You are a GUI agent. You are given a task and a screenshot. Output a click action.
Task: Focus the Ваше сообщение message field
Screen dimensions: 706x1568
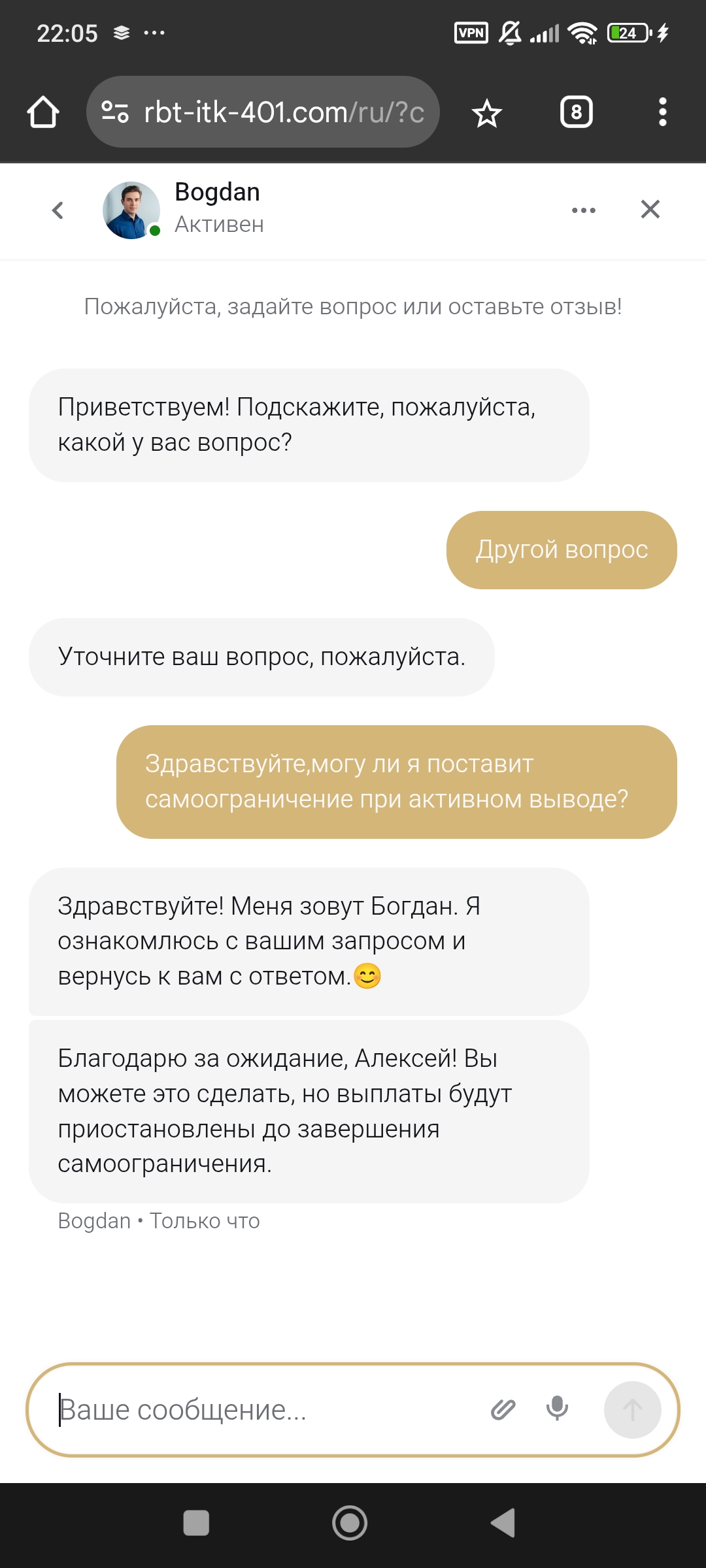261,1410
